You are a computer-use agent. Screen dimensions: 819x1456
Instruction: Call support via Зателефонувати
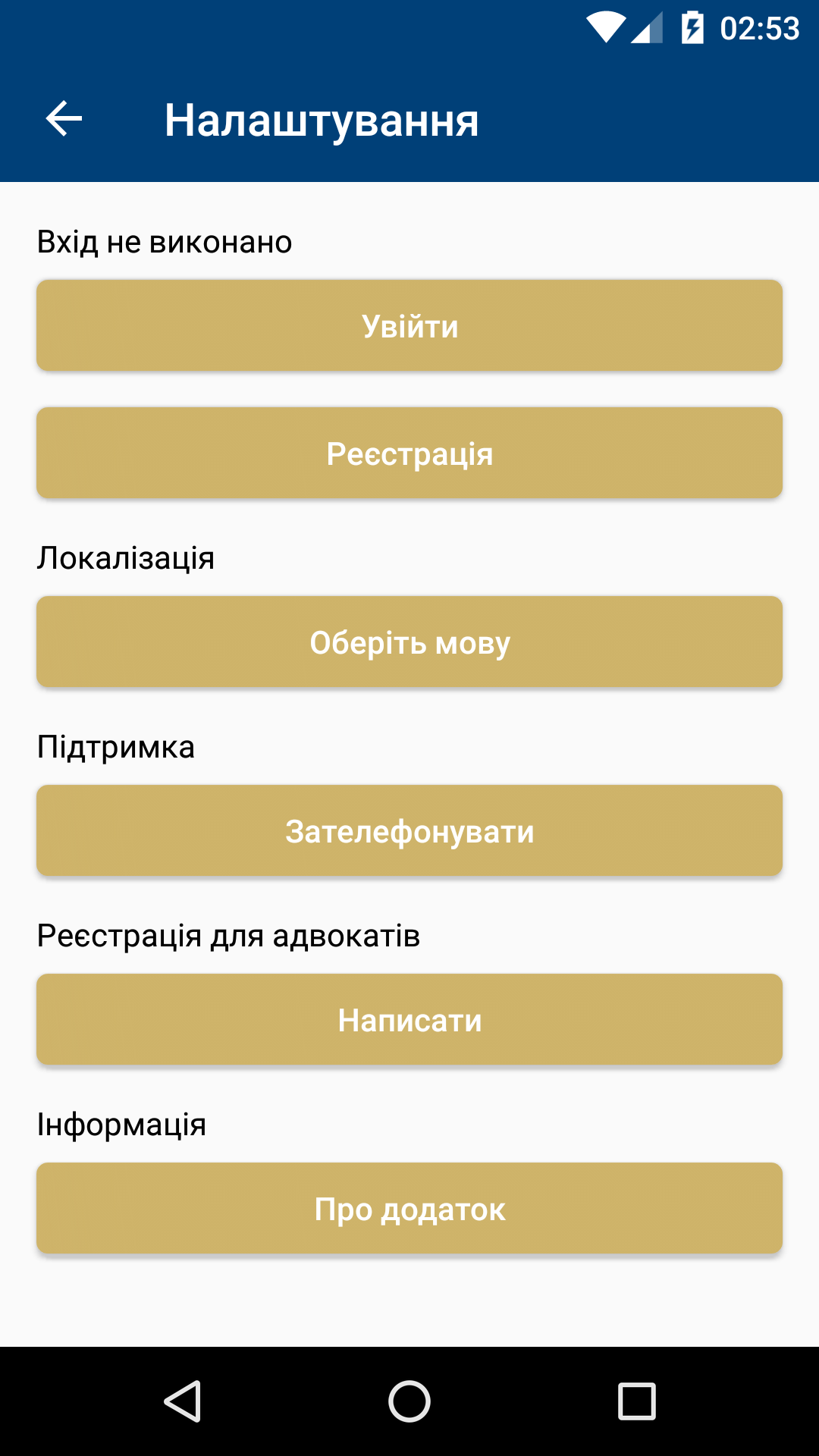tap(409, 831)
